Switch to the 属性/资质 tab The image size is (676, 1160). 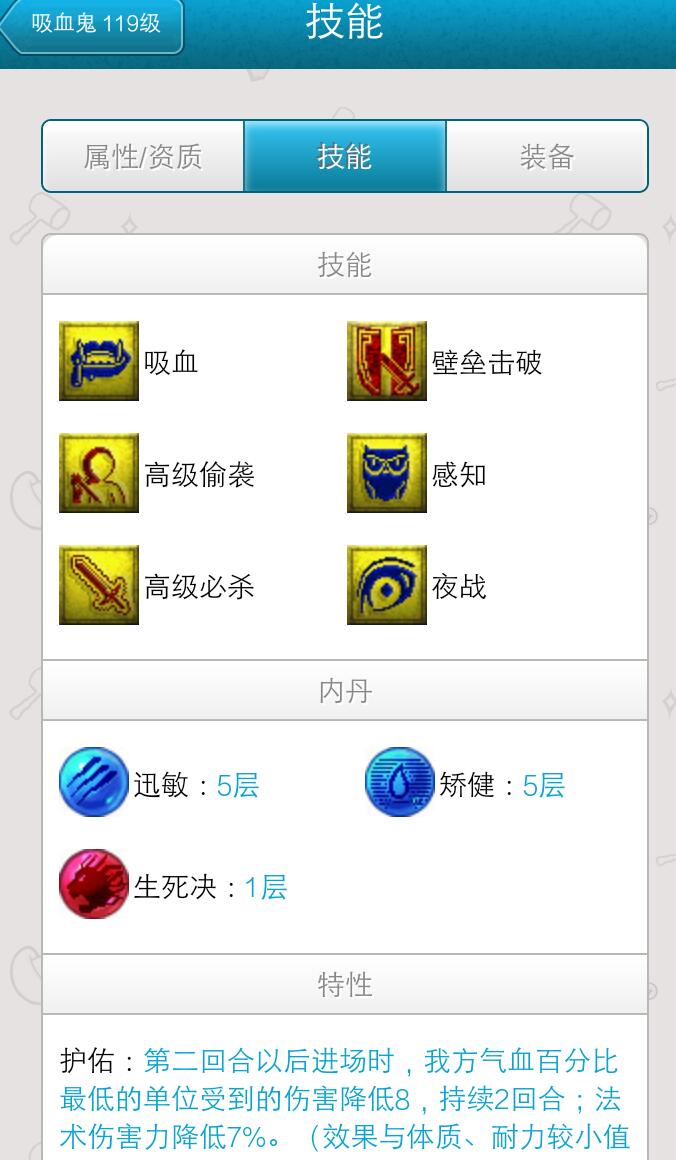point(143,156)
